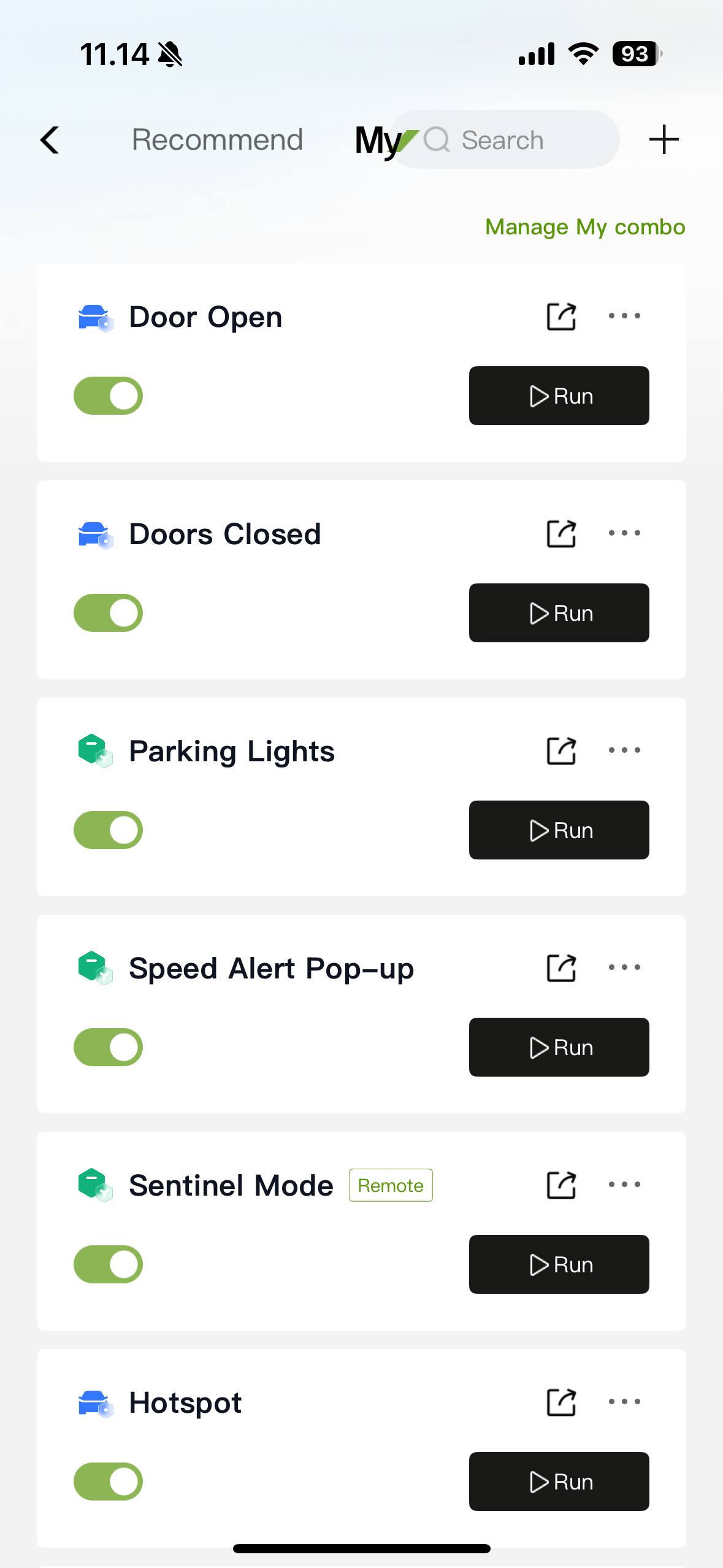Run the Door Open combo
This screenshot has height=1568, width=723.
[x=559, y=396]
